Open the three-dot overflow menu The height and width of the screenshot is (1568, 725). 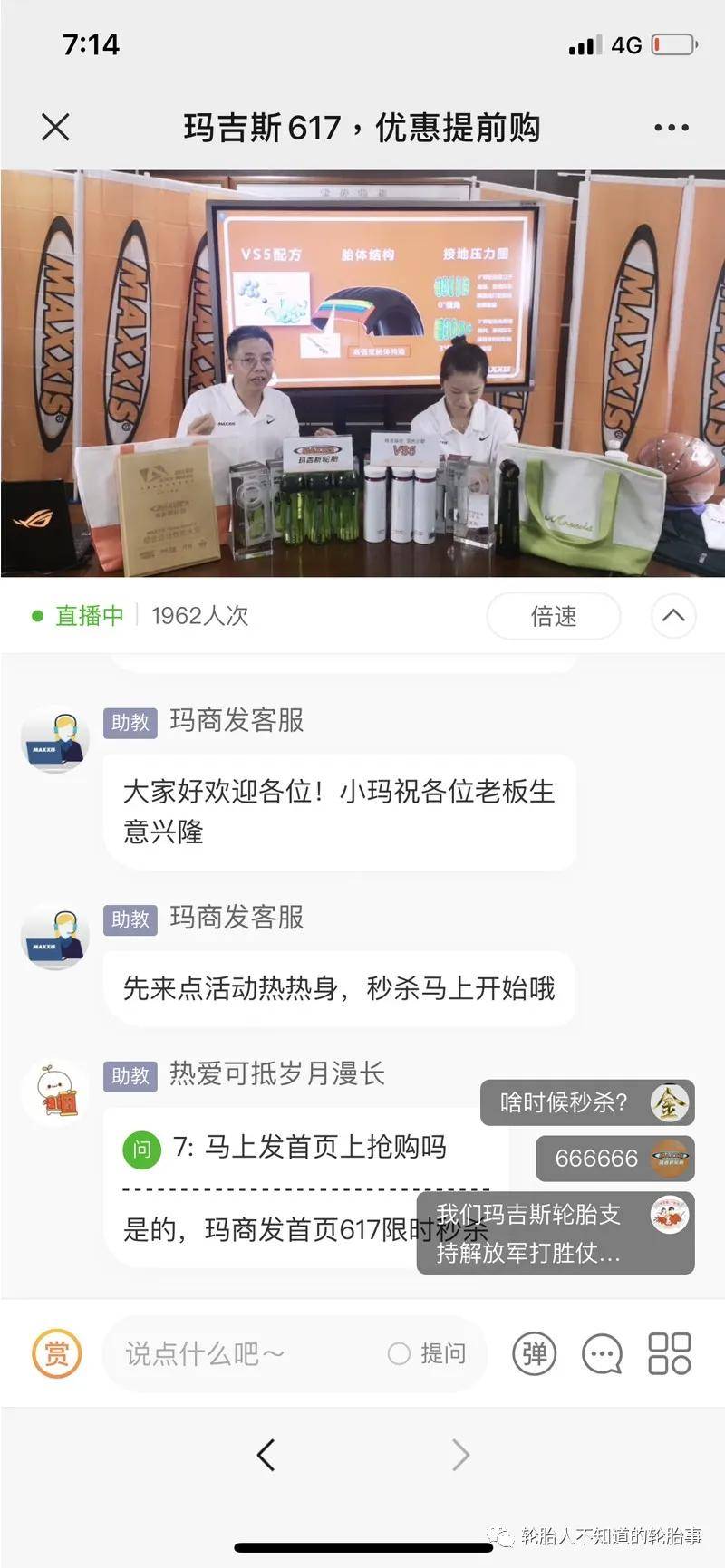coord(672,128)
